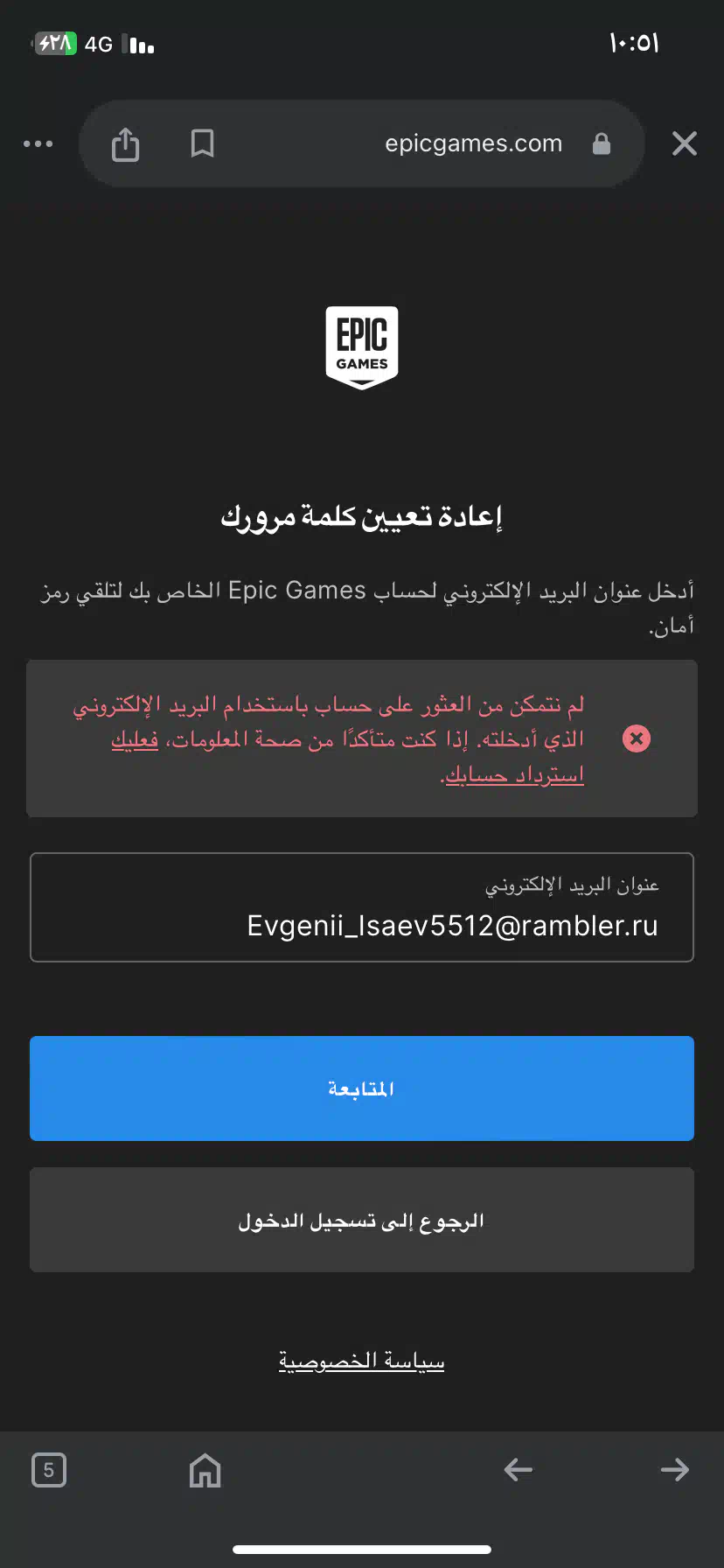Tap the left-pointing arrow in the bottom bar

pyautogui.click(x=519, y=1470)
